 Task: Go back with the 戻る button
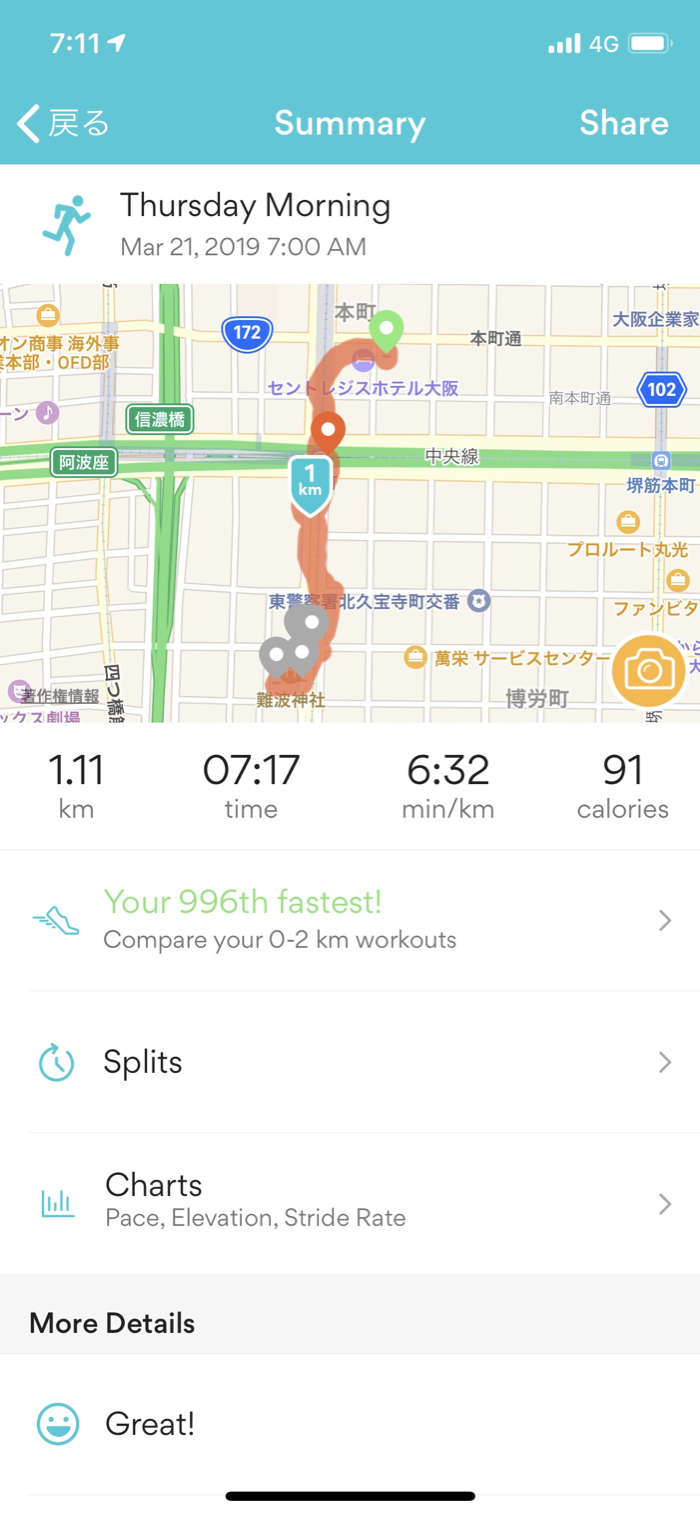click(63, 123)
